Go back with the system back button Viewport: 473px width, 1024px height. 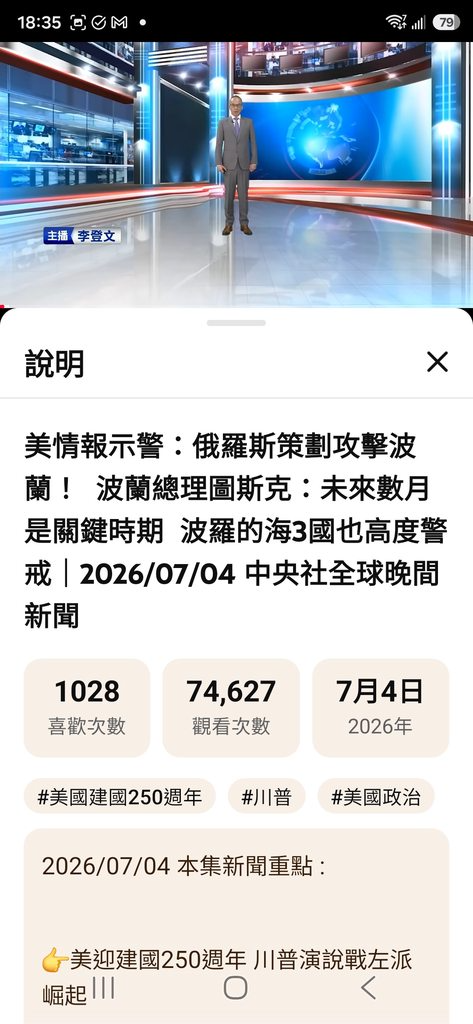[368, 987]
